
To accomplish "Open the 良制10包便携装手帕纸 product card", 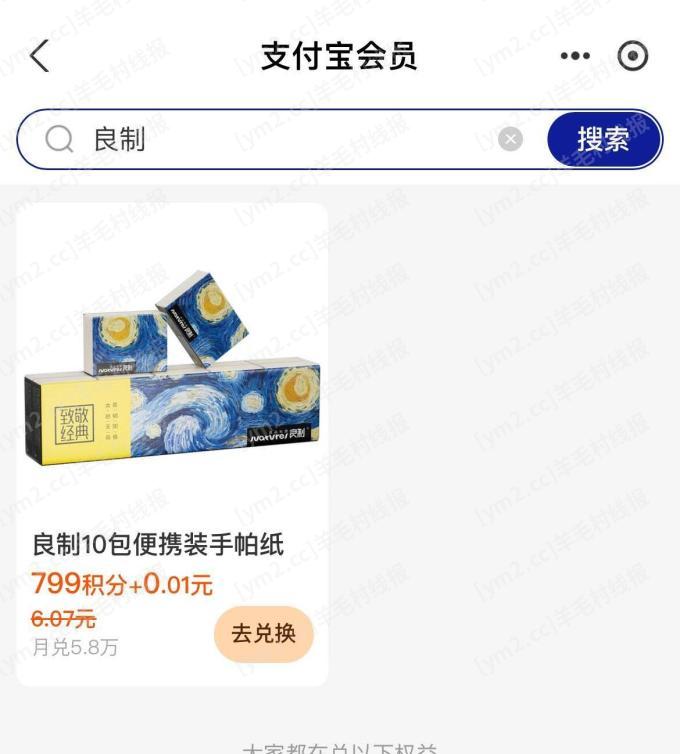I will coord(172,400).
